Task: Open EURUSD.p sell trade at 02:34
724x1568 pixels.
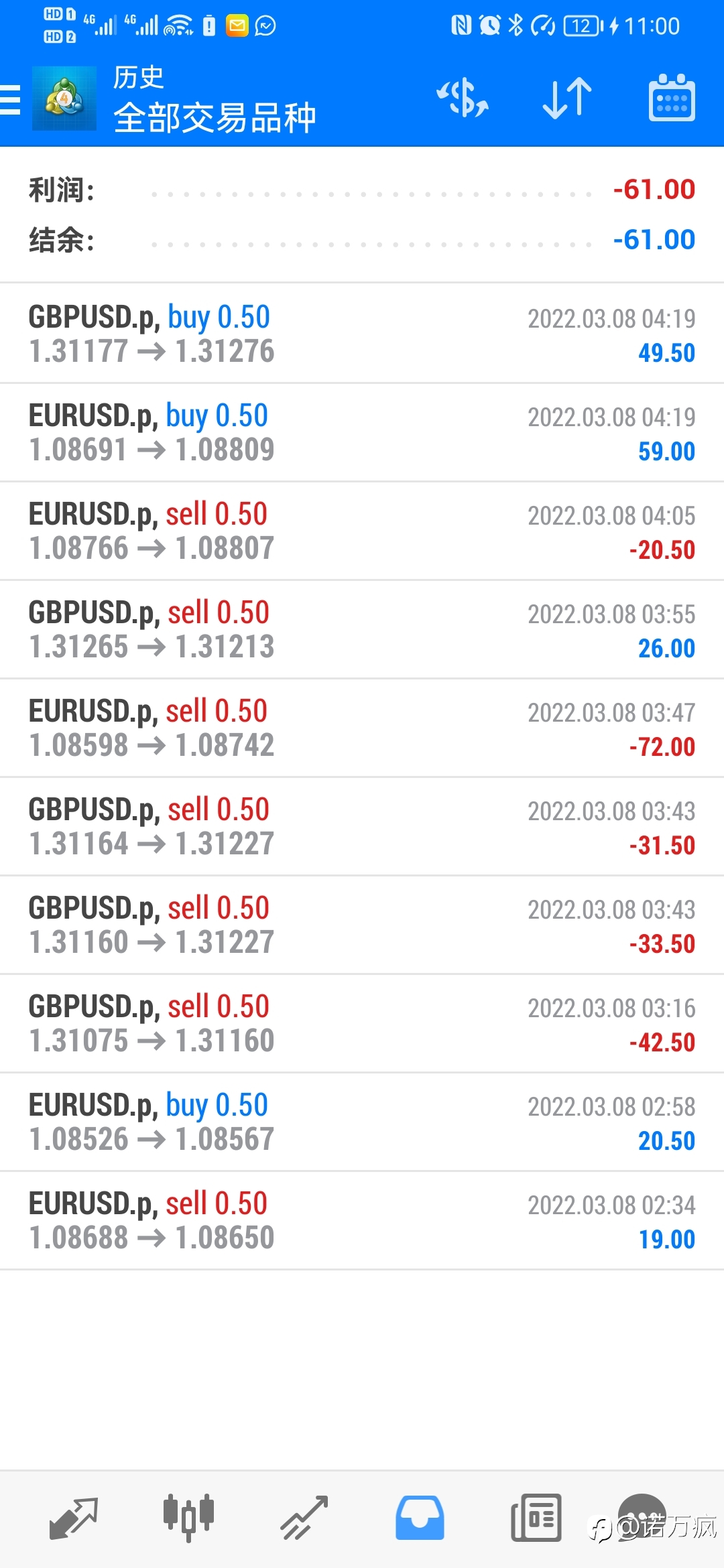Action: point(362,1220)
